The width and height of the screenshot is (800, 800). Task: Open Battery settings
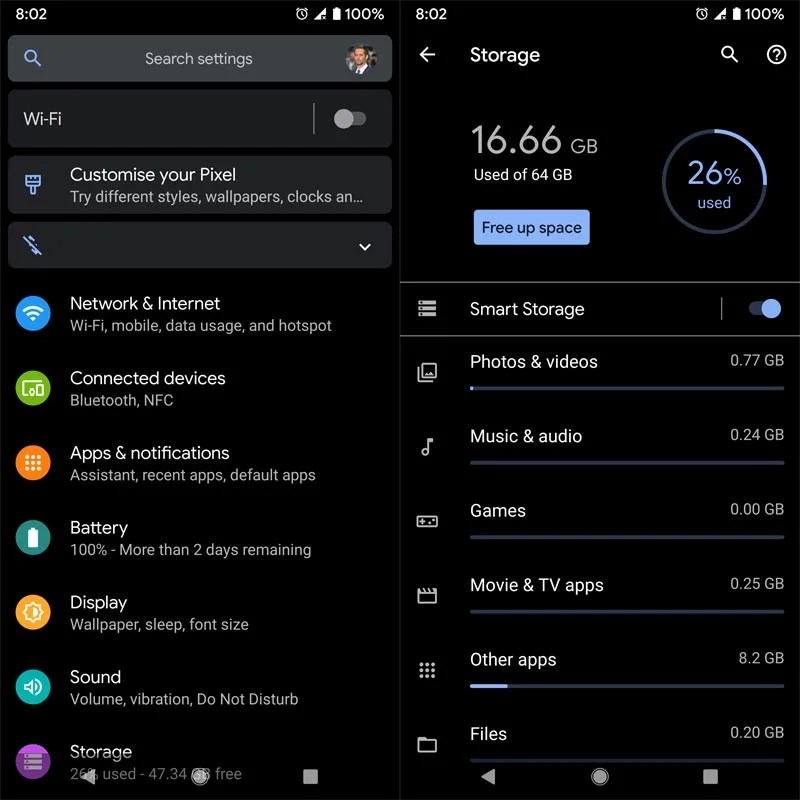pos(200,538)
